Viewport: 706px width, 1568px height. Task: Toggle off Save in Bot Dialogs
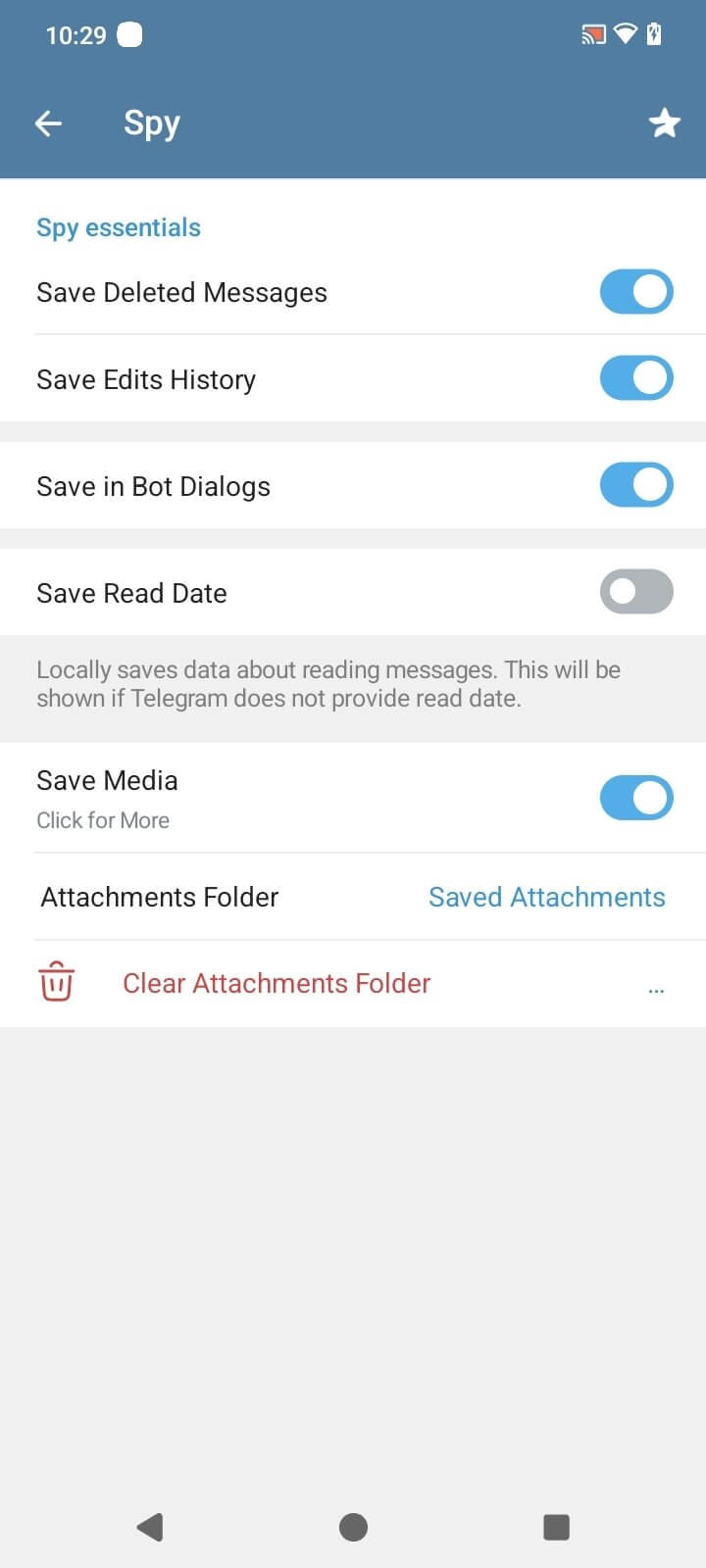tap(636, 484)
